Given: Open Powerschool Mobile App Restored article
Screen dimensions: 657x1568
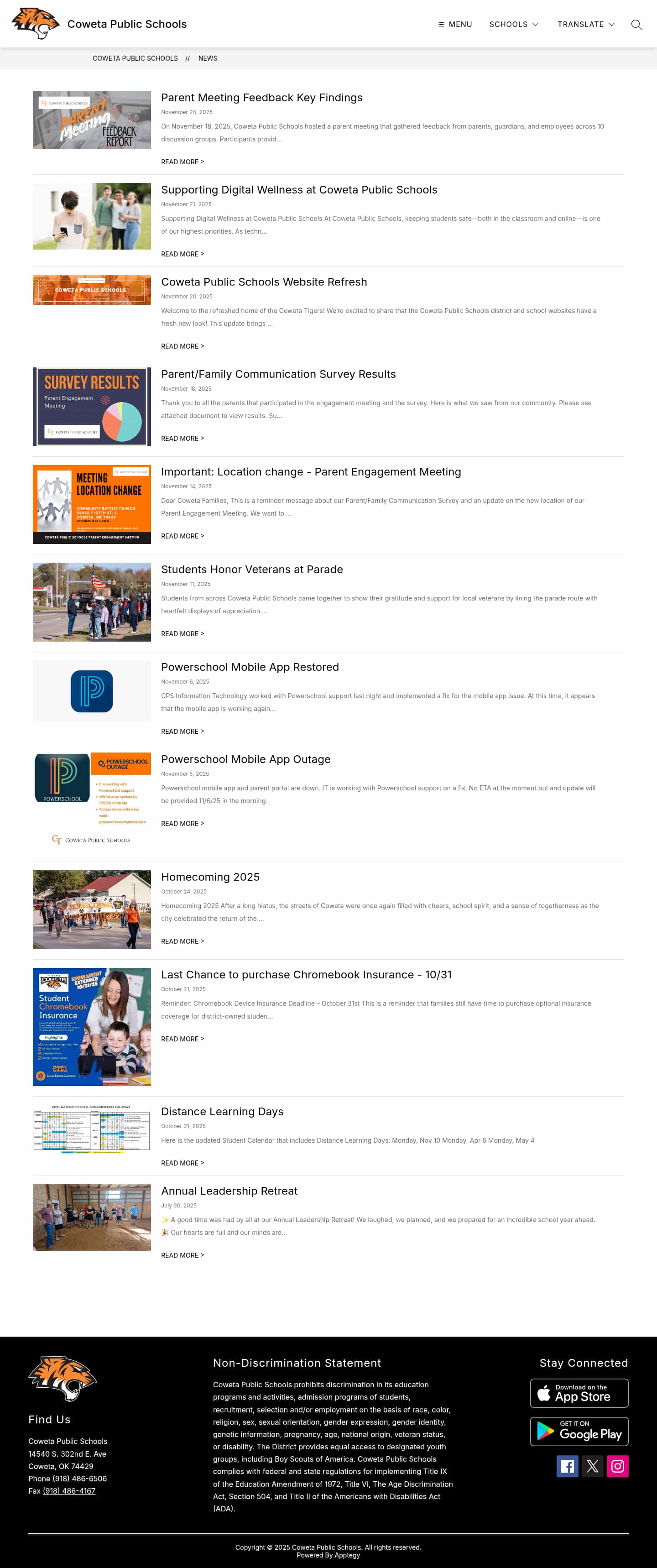Looking at the screenshot, I should 250,667.
